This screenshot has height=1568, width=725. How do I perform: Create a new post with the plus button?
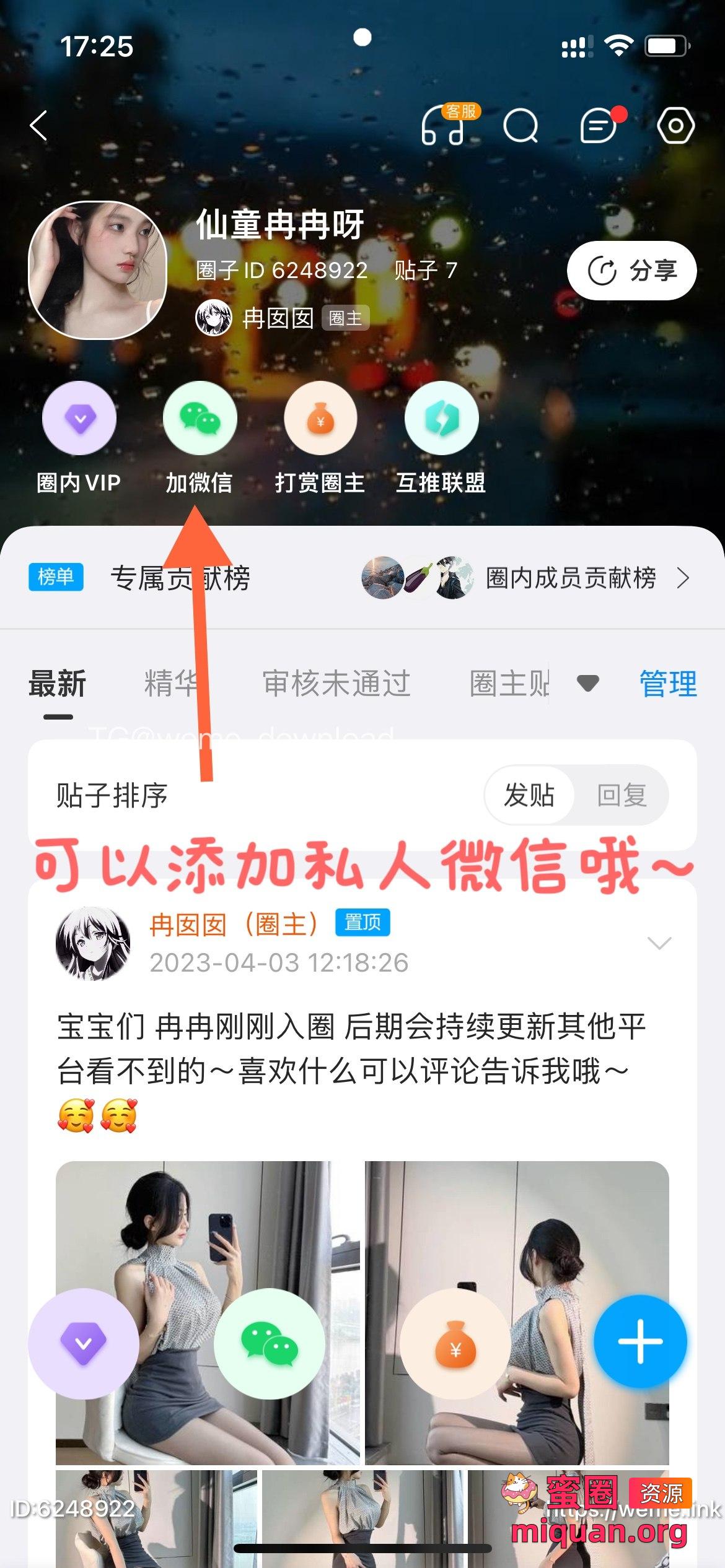click(640, 1341)
